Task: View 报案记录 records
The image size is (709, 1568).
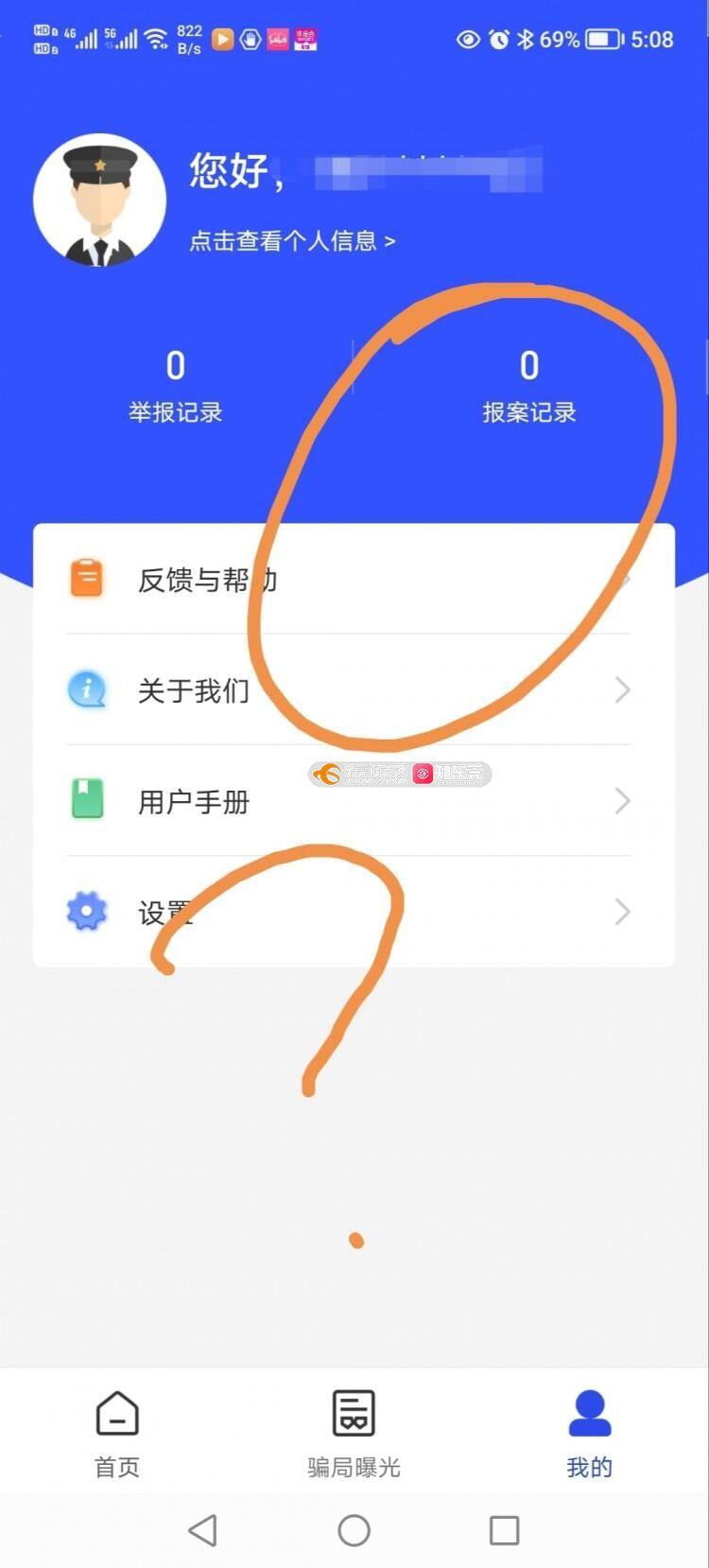Action: point(528,388)
